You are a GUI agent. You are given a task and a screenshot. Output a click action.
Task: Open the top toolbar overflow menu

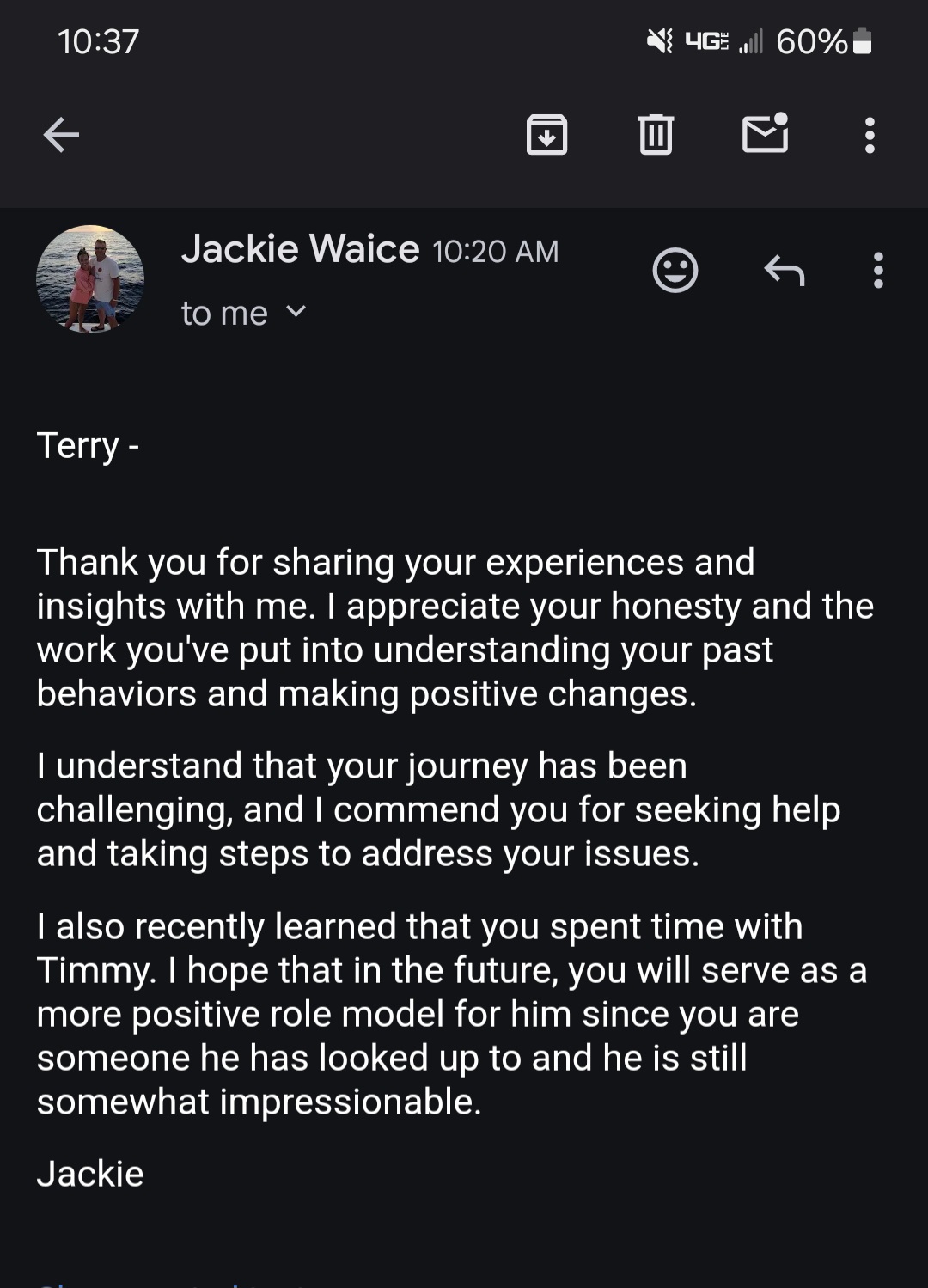click(870, 135)
